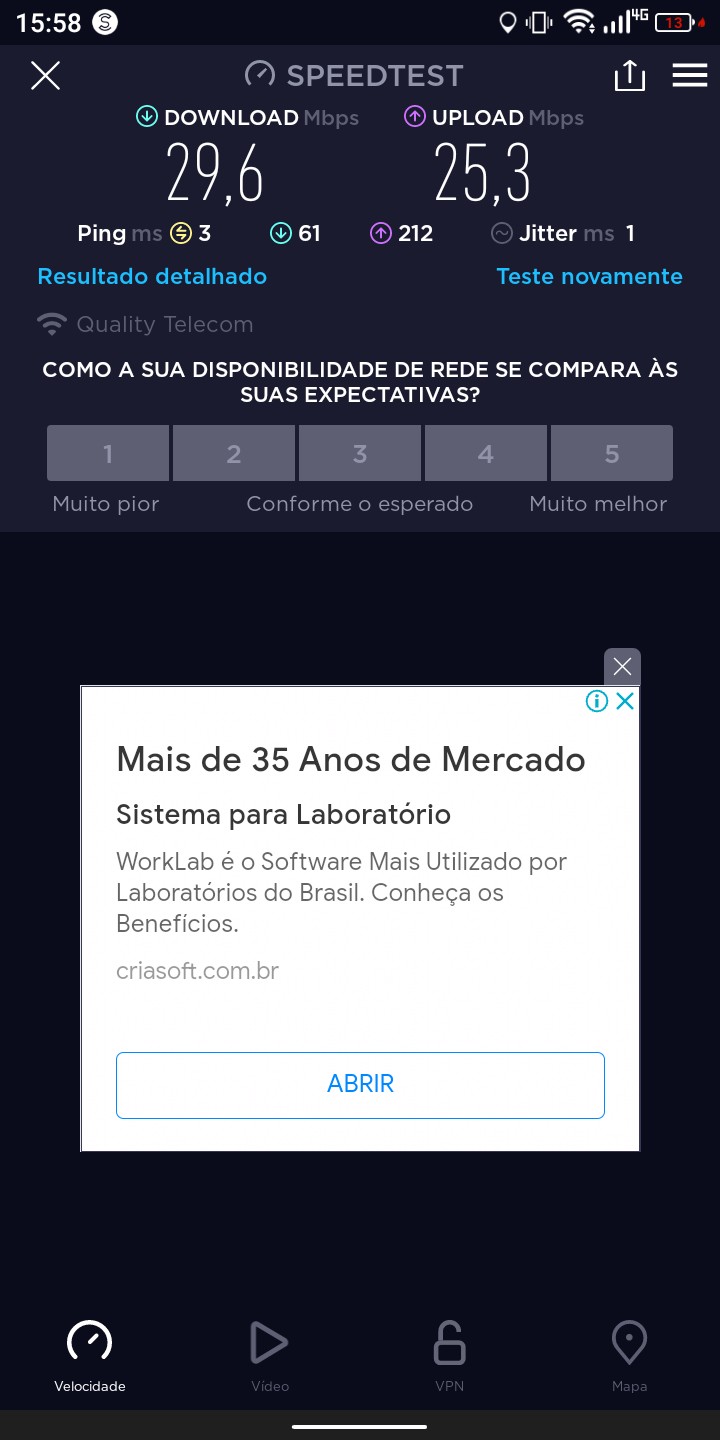Tap ABRIR on the WorkLab ad
The image size is (720, 1440).
pos(360,1084)
